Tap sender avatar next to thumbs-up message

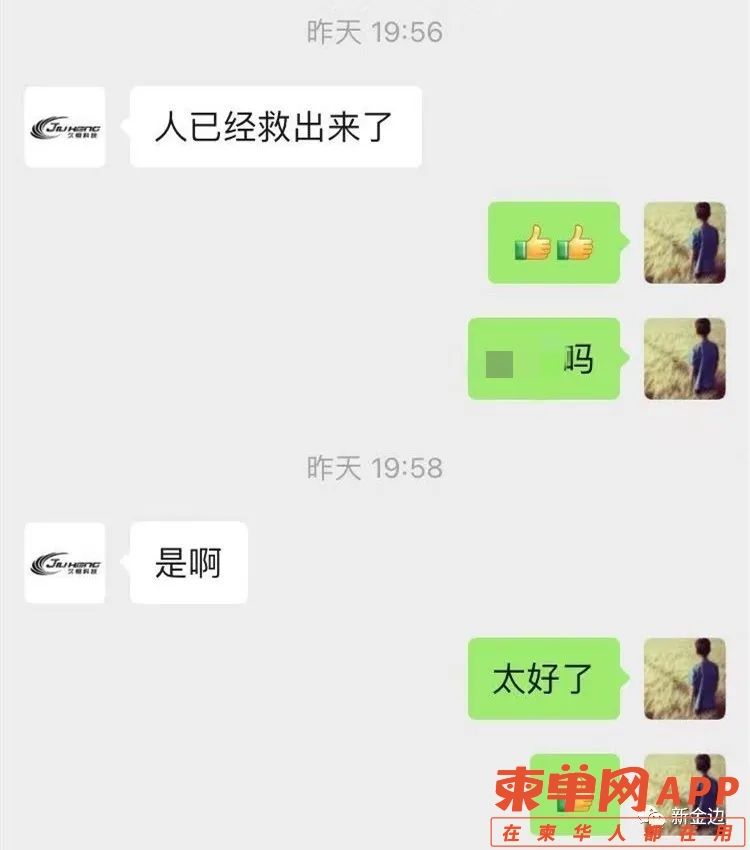(x=684, y=243)
